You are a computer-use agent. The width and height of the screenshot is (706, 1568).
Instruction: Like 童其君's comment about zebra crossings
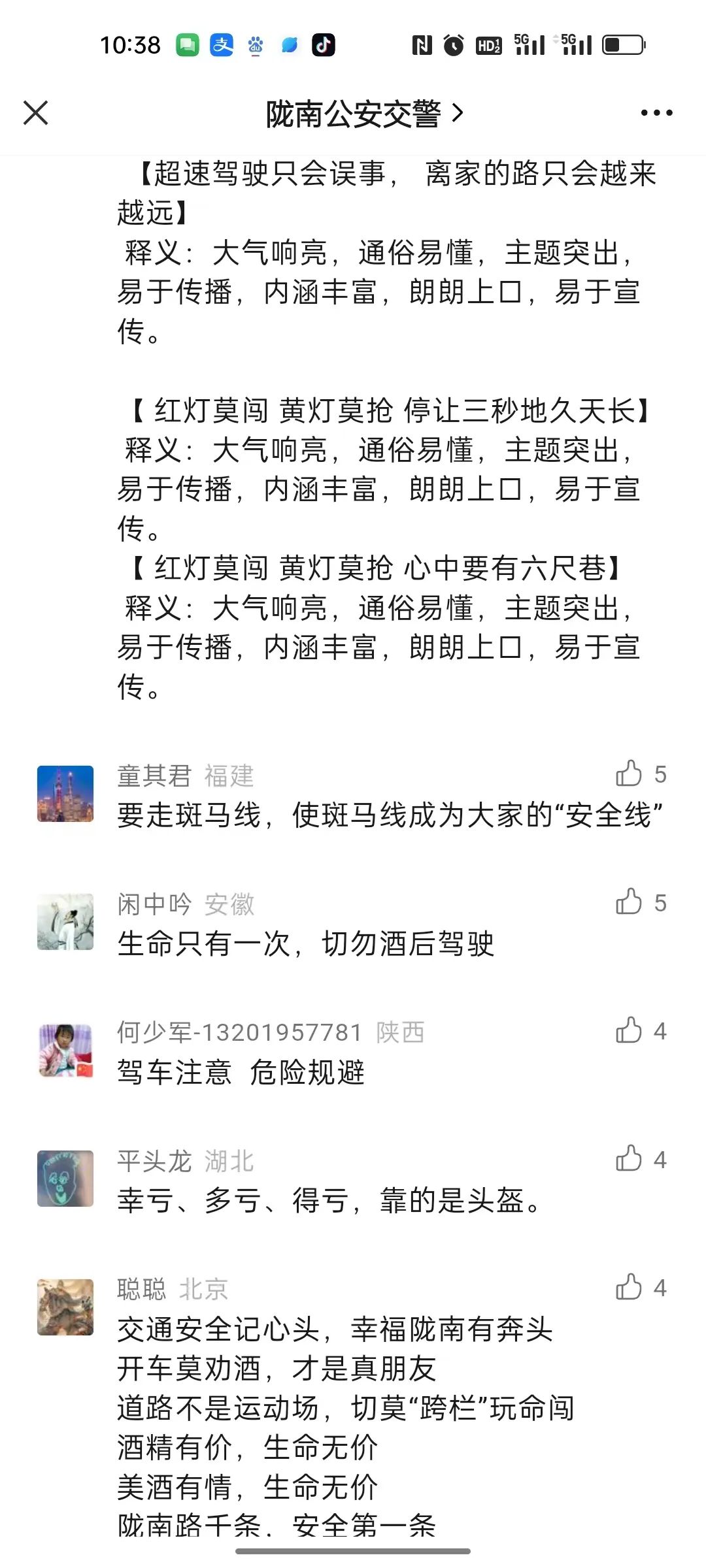pos(630,774)
